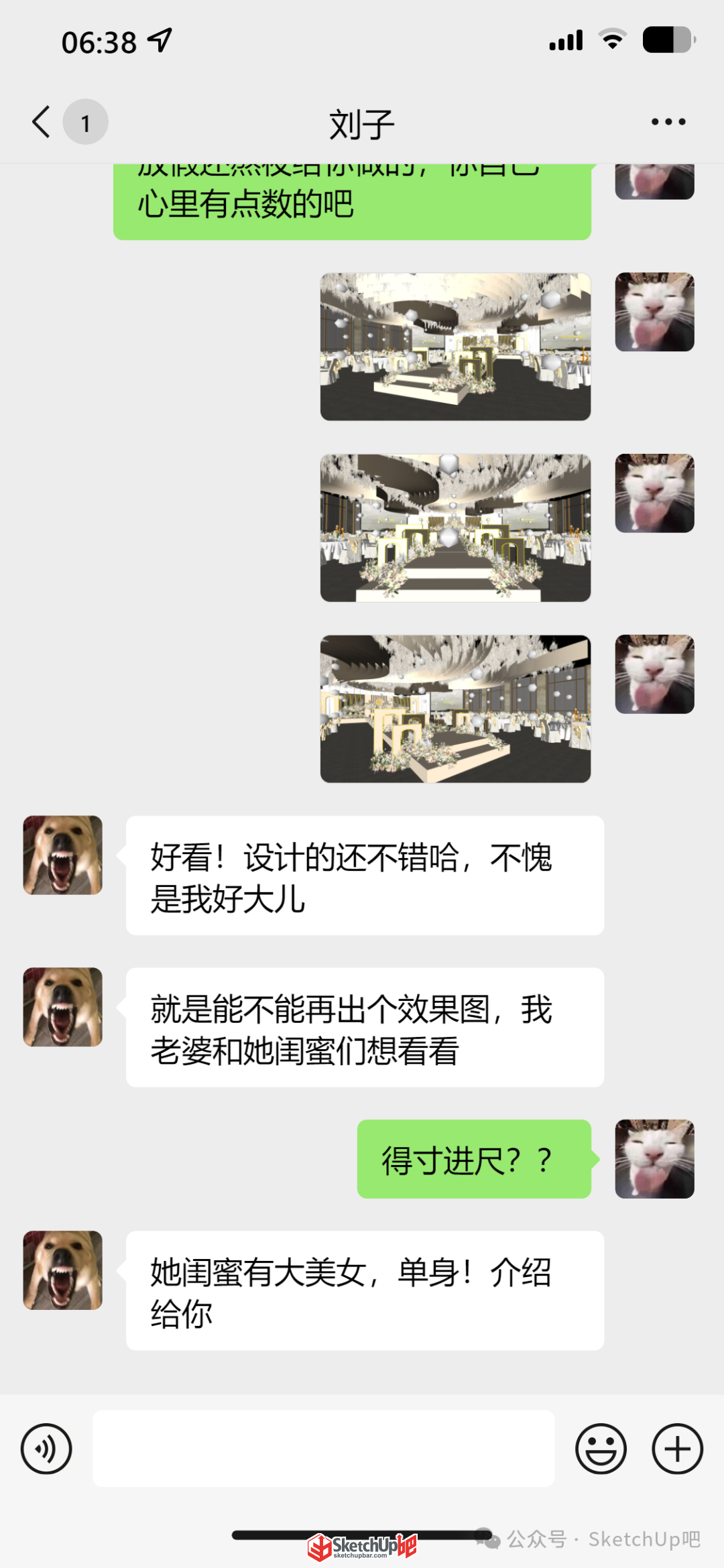This screenshot has height=1568, width=724.
Task: Go back to the chat list
Action: (x=42, y=122)
